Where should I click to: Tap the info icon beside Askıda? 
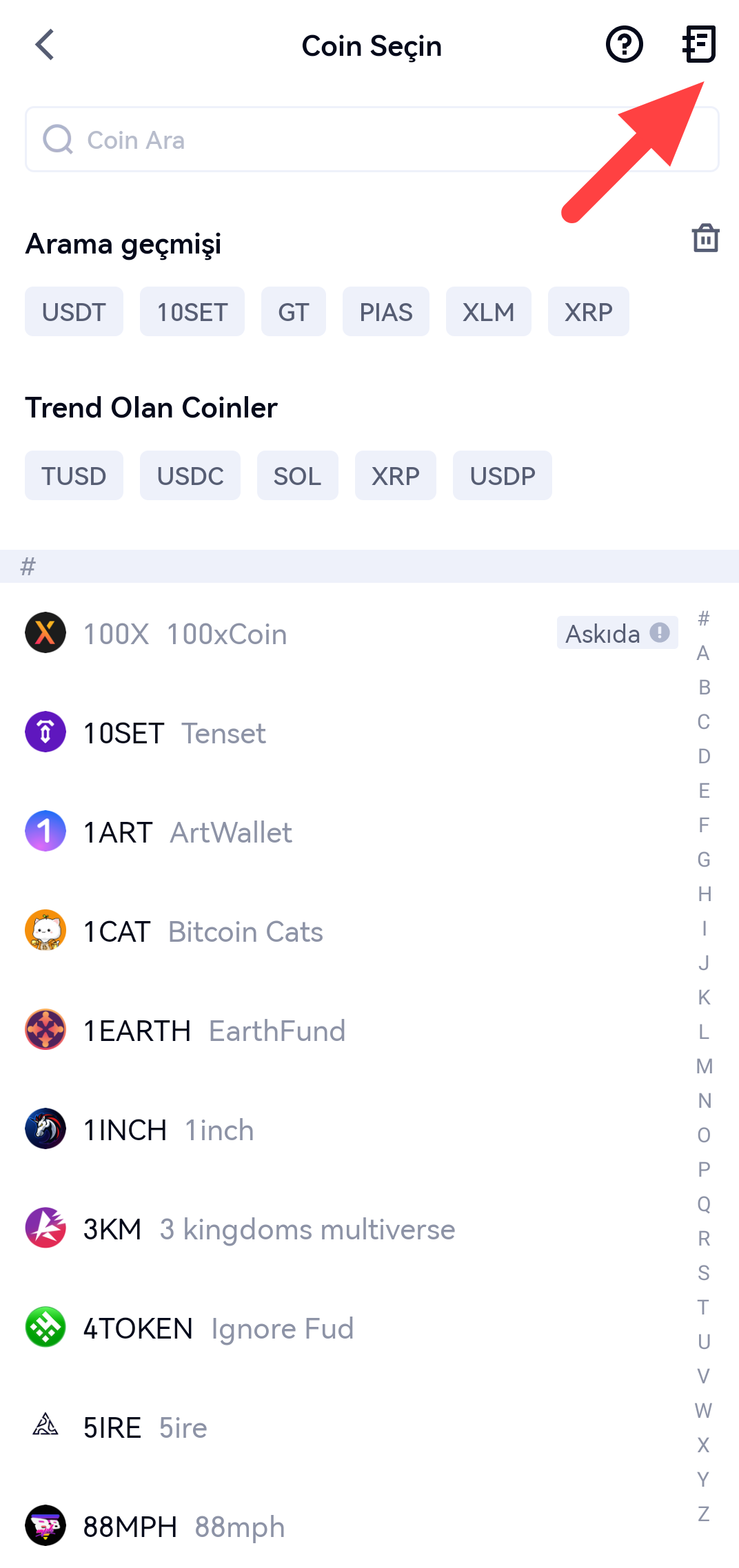coord(660,632)
